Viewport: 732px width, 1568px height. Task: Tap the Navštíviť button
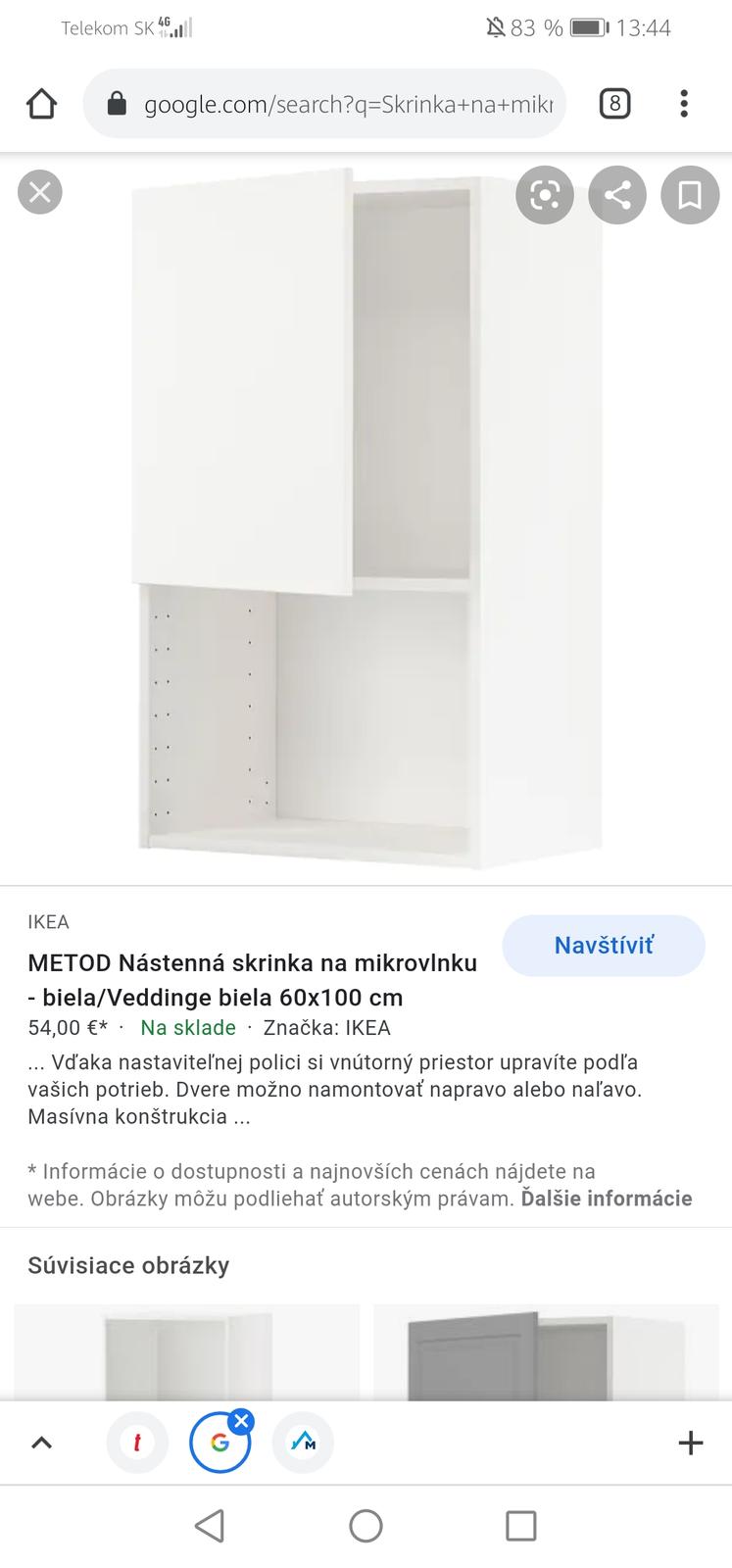pos(604,946)
